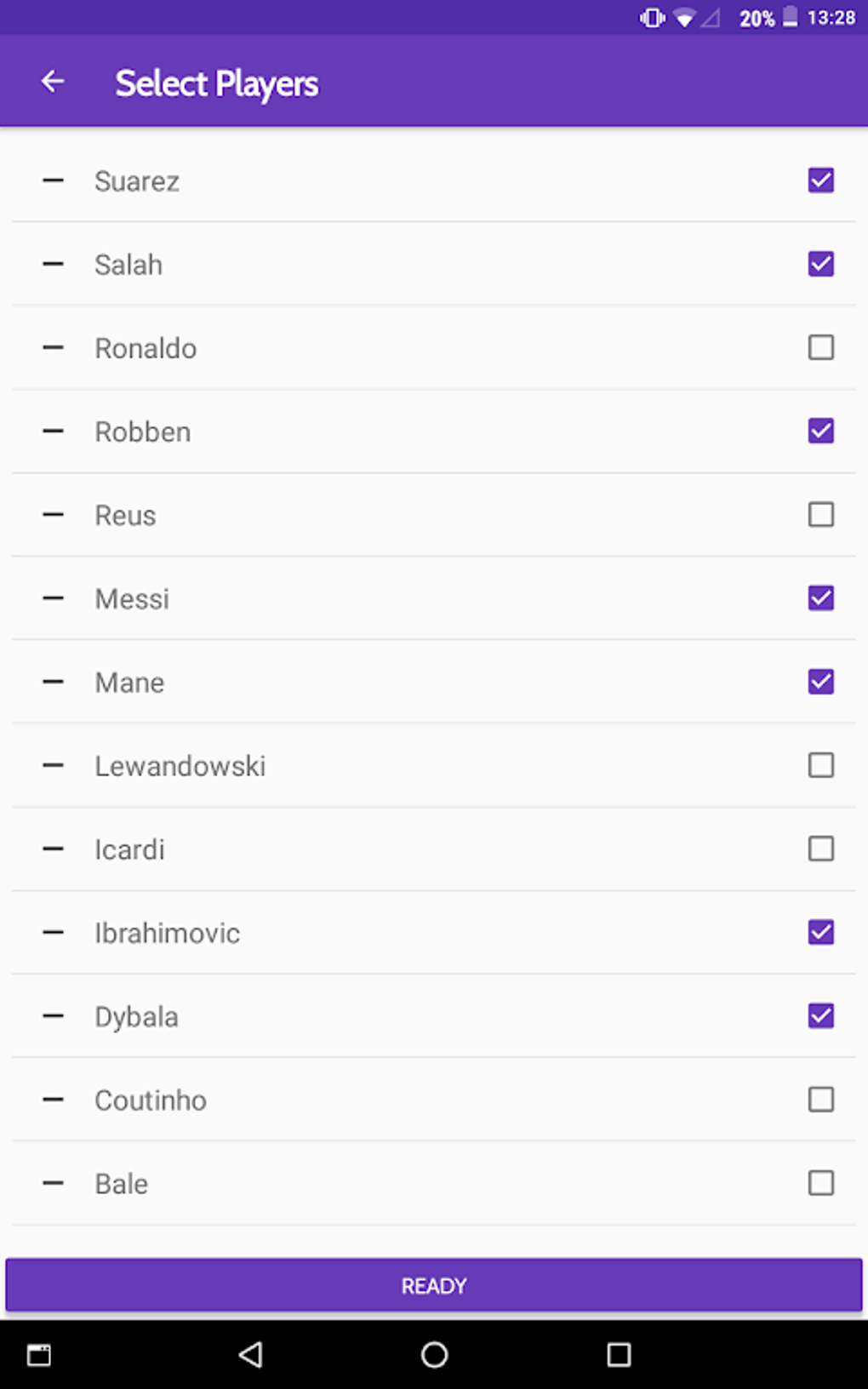The height and width of the screenshot is (1389, 868).
Task: Deselect the Ibrahimovic checkbox
Action: tap(820, 931)
